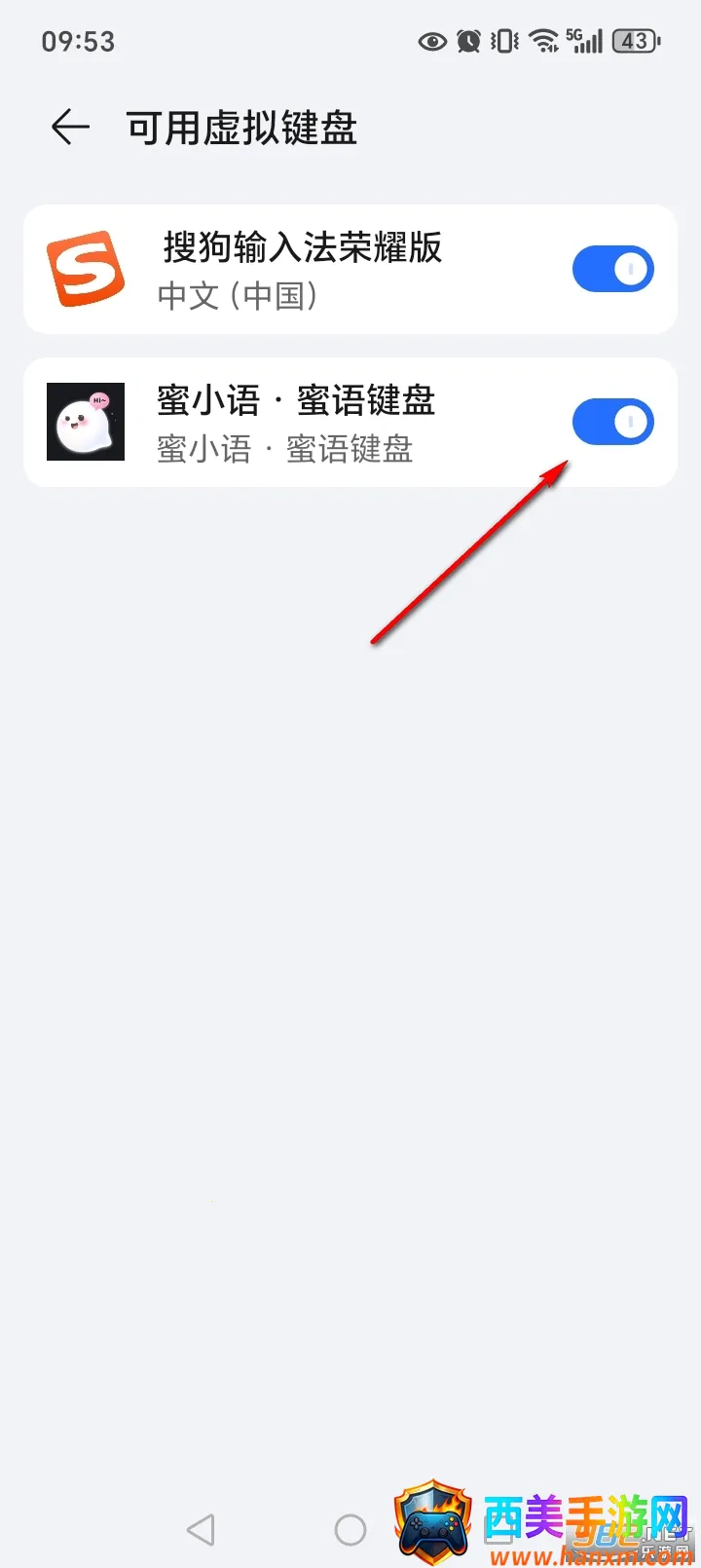Enable the toggle pointed to by the red arrow
This screenshot has width=701, height=1568.
click(612, 422)
